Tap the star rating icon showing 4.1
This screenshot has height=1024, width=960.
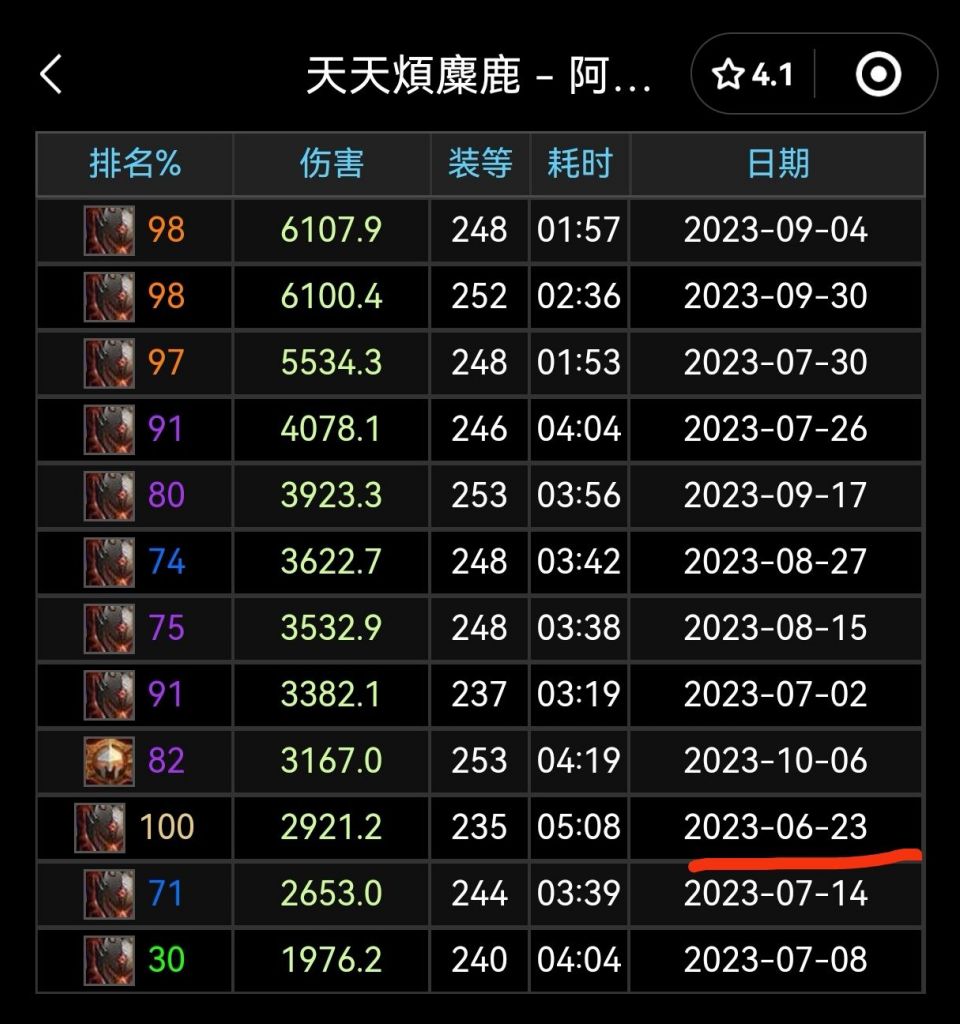coord(731,73)
